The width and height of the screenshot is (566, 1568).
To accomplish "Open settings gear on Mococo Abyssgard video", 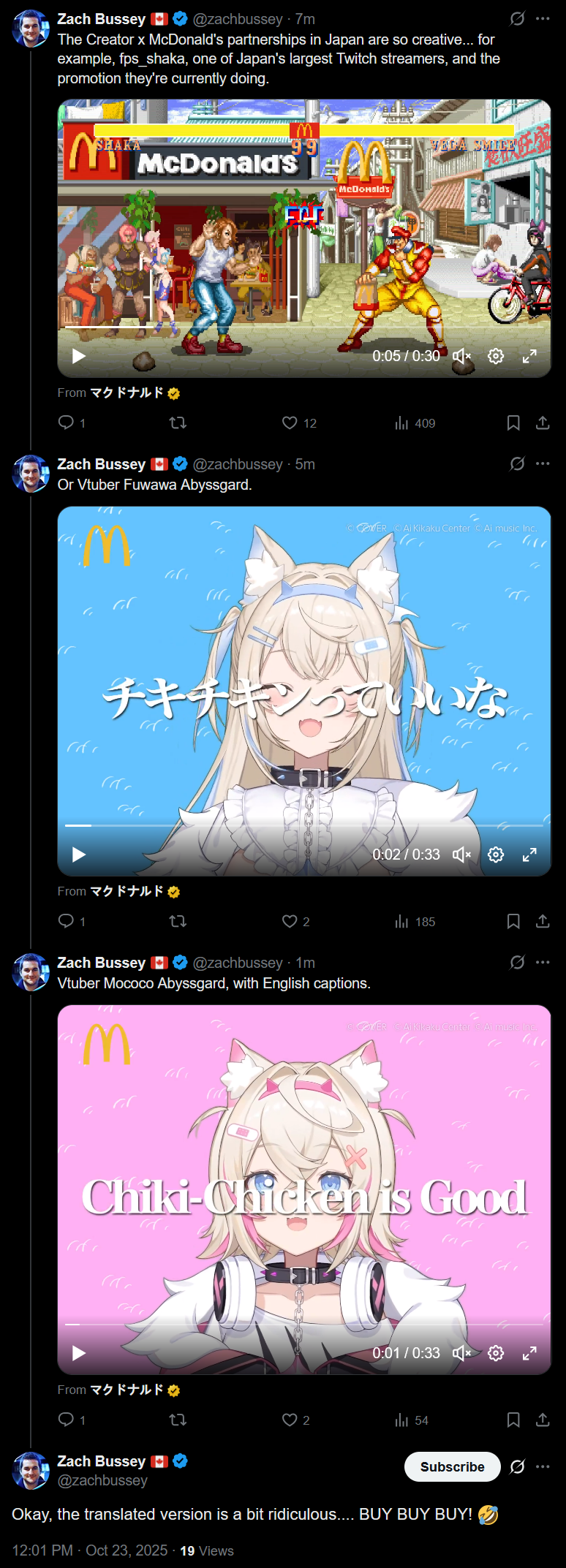I will point(496,1353).
